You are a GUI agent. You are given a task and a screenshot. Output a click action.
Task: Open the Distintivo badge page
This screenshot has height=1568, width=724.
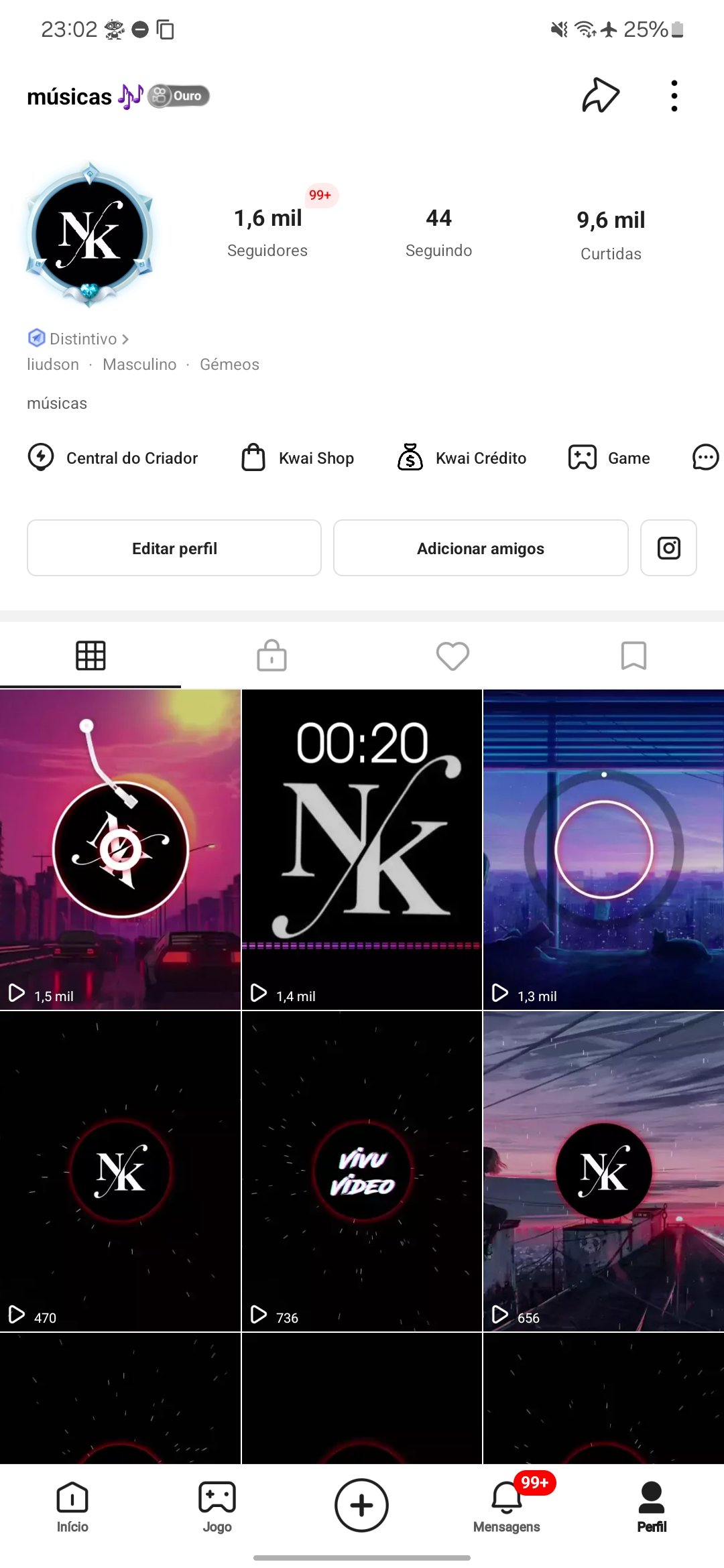click(x=78, y=338)
